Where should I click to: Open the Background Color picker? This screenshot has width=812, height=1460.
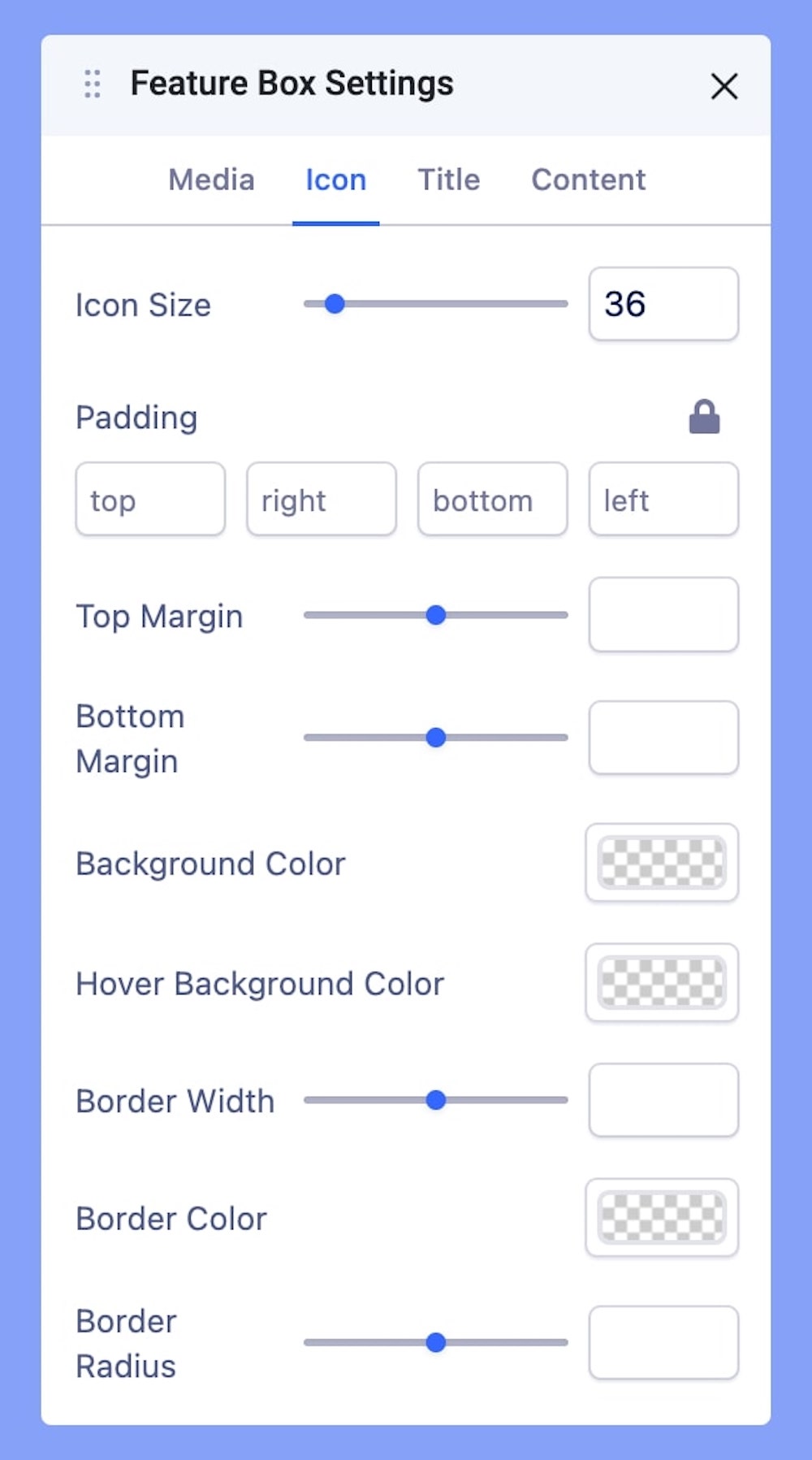661,863
